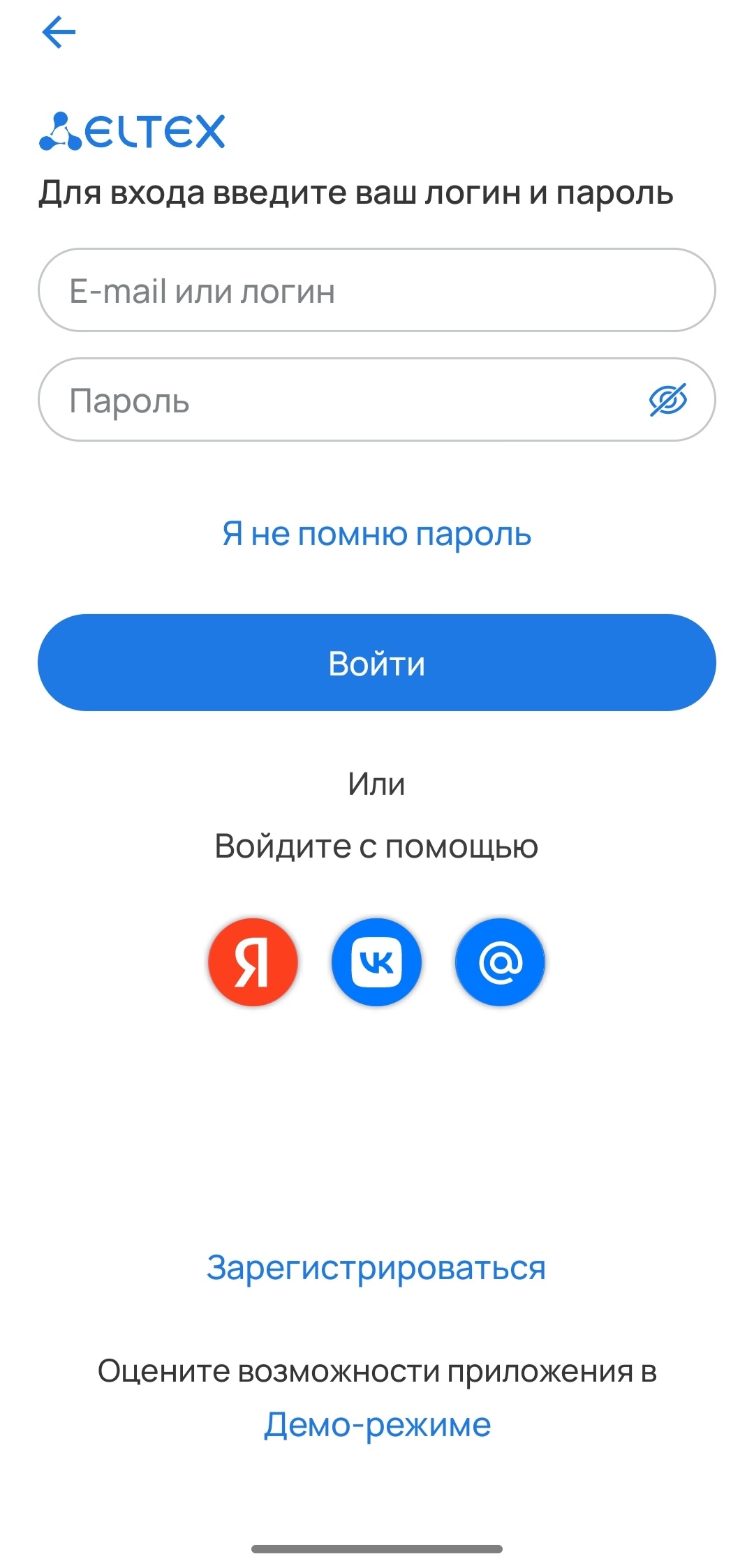Open the Я не помню пароль link
Viewport: 754px width, 1568px height.
click(x=377, y=534)
